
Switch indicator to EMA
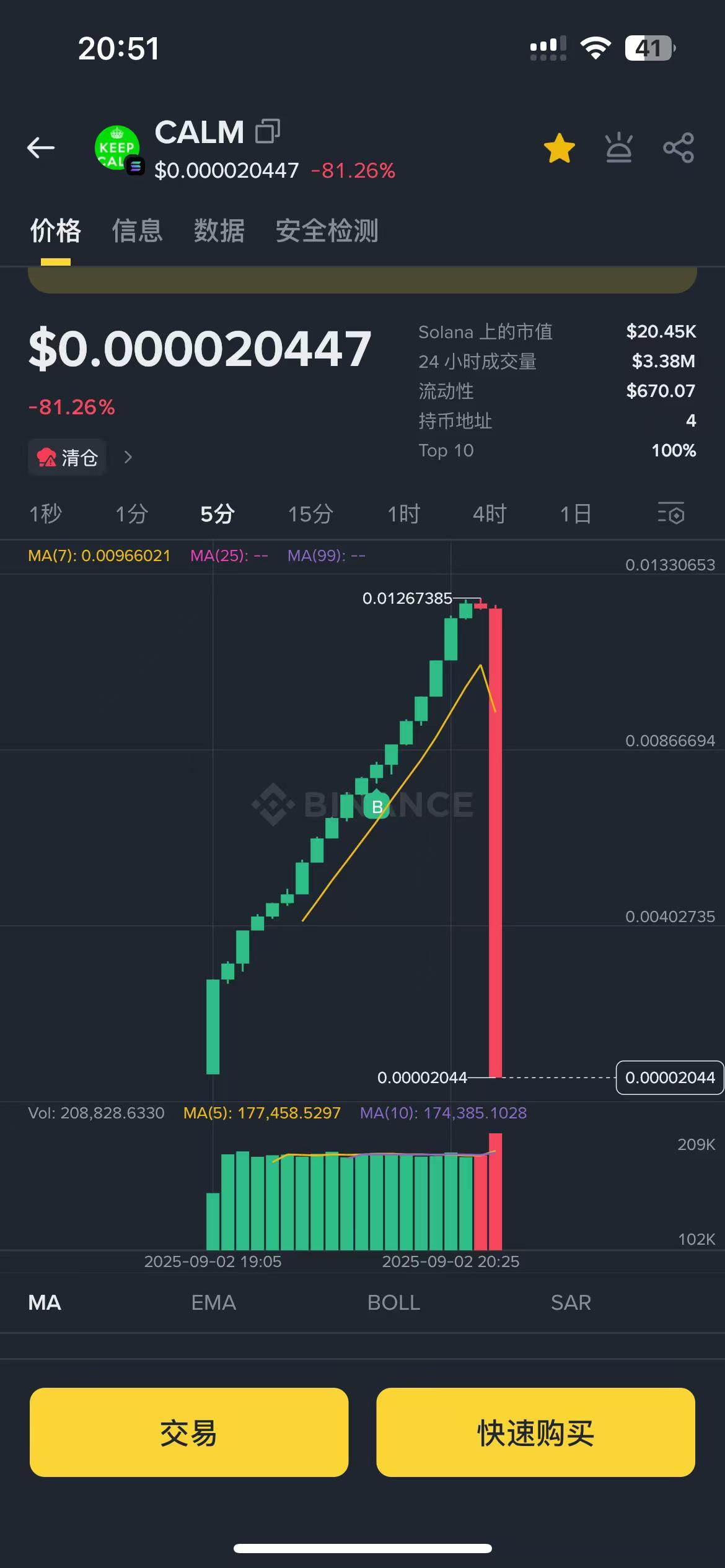point(213,1302)
